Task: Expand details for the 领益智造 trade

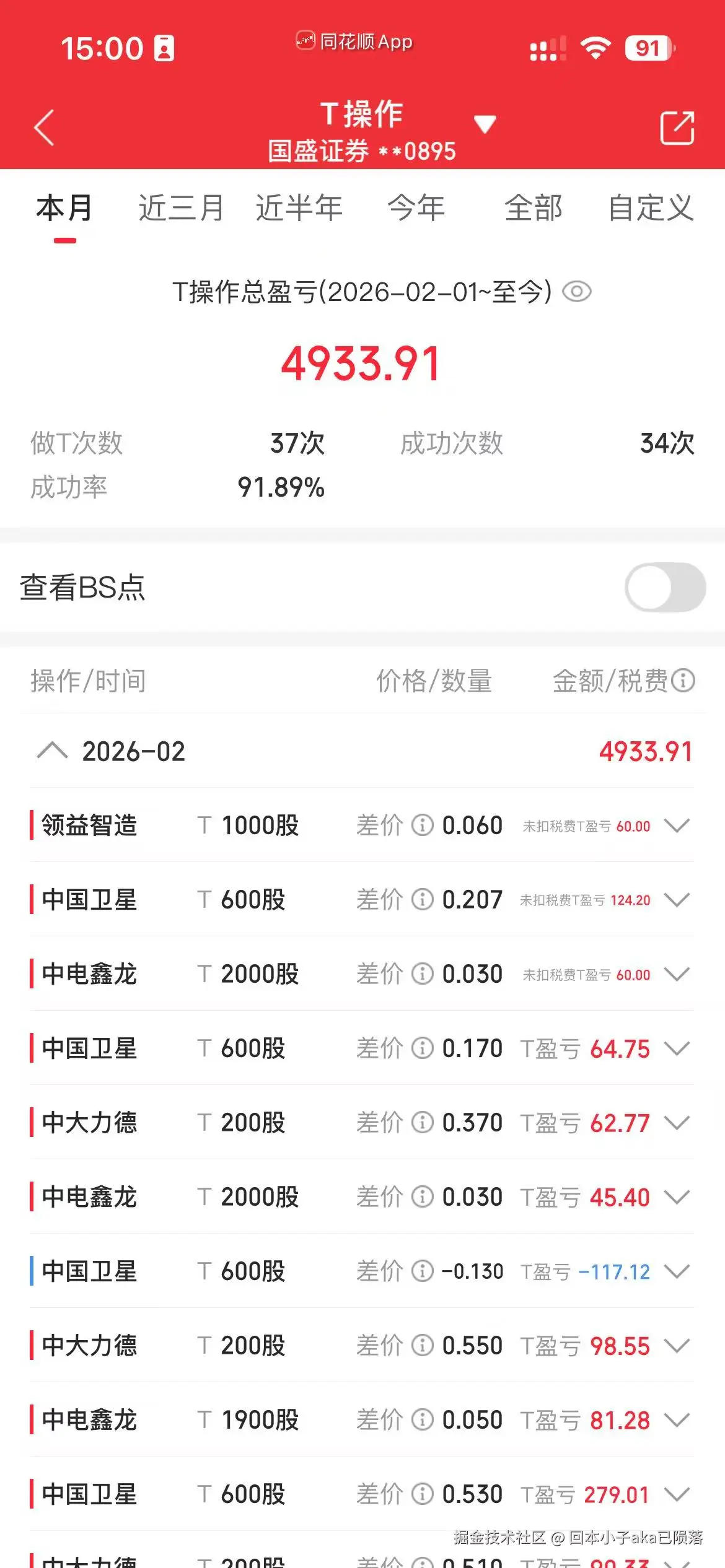Action: (x=677, y=825)
